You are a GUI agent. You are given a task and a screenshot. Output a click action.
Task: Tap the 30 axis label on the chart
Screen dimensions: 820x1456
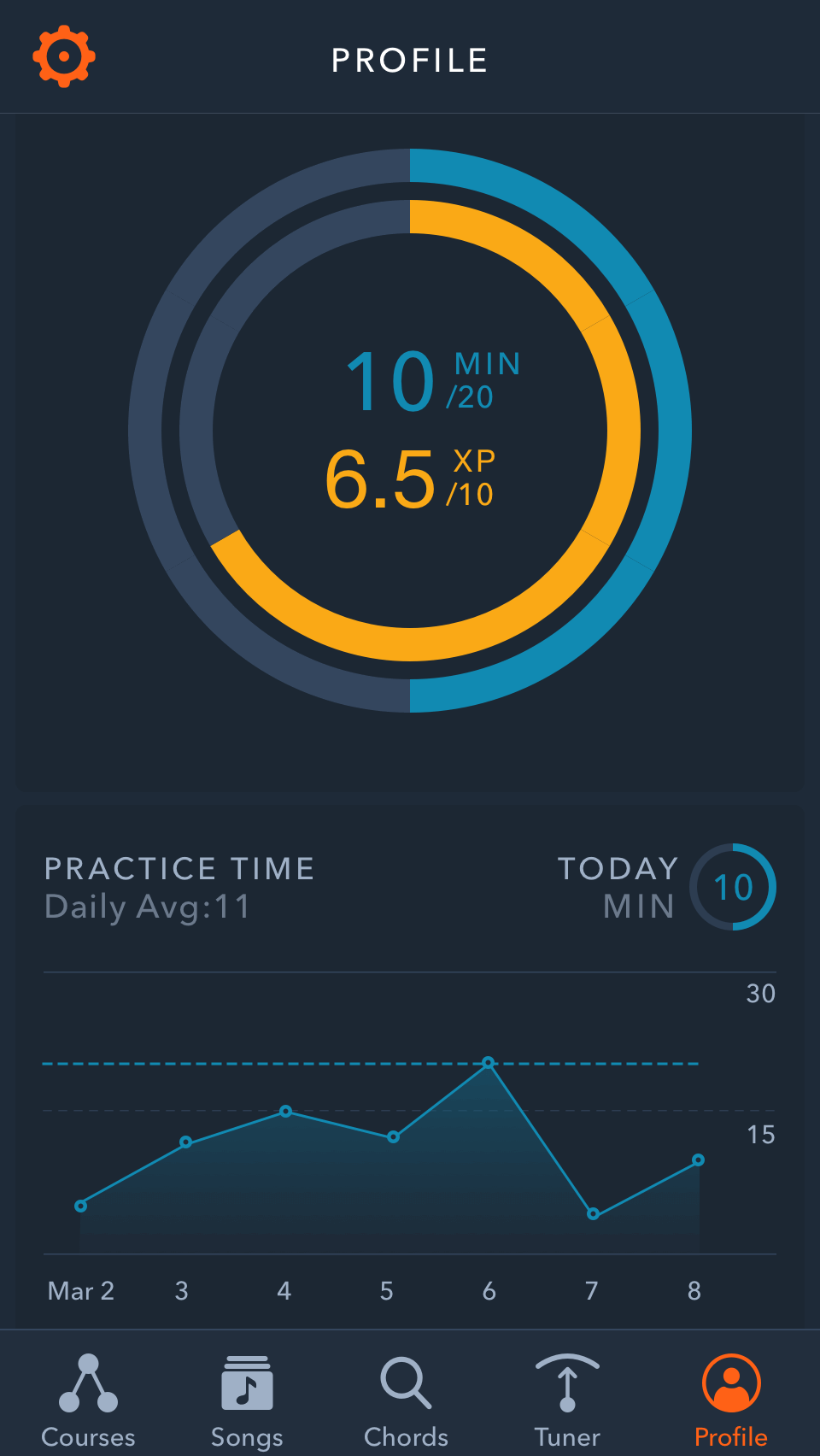pos(759,995)
